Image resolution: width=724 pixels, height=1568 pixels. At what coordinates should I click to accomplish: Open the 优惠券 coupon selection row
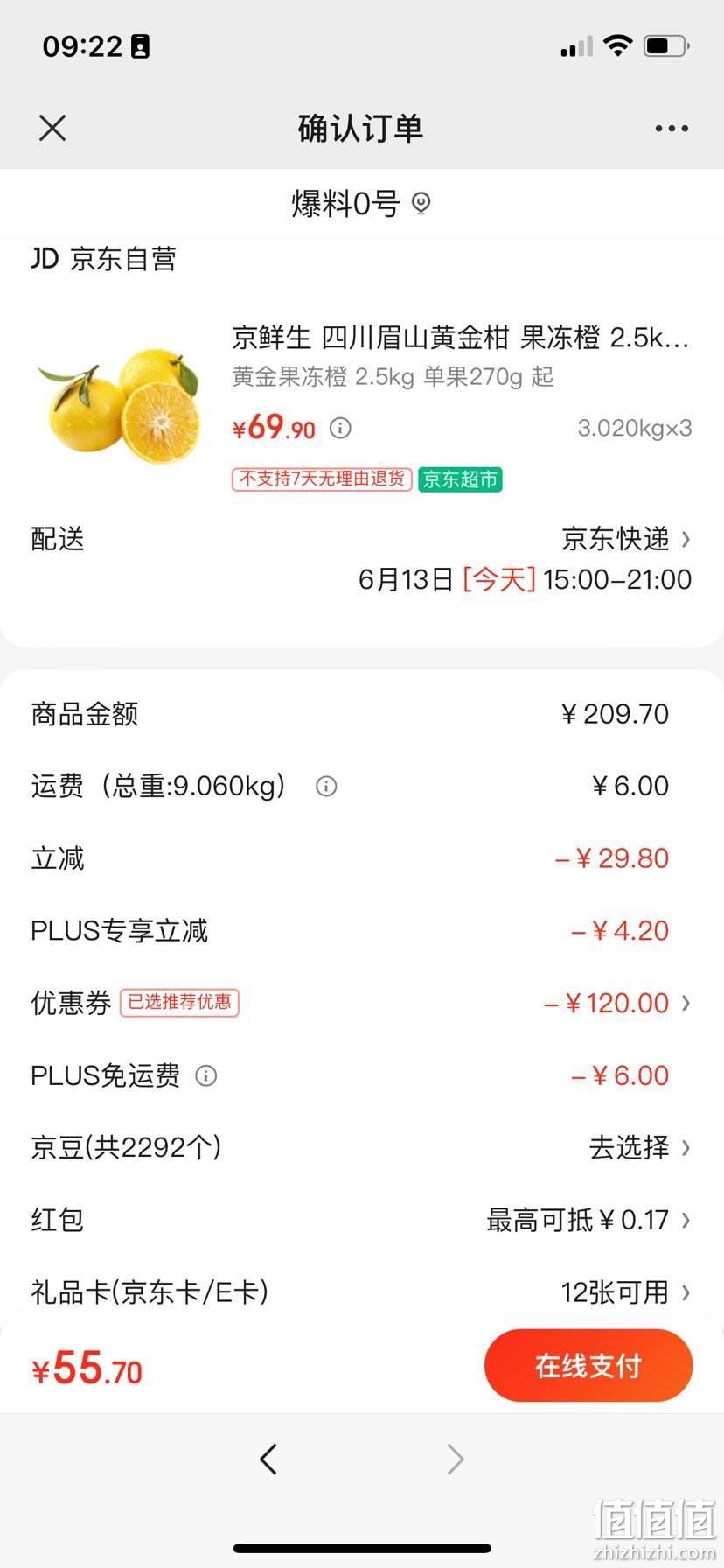pos(361,1003)
